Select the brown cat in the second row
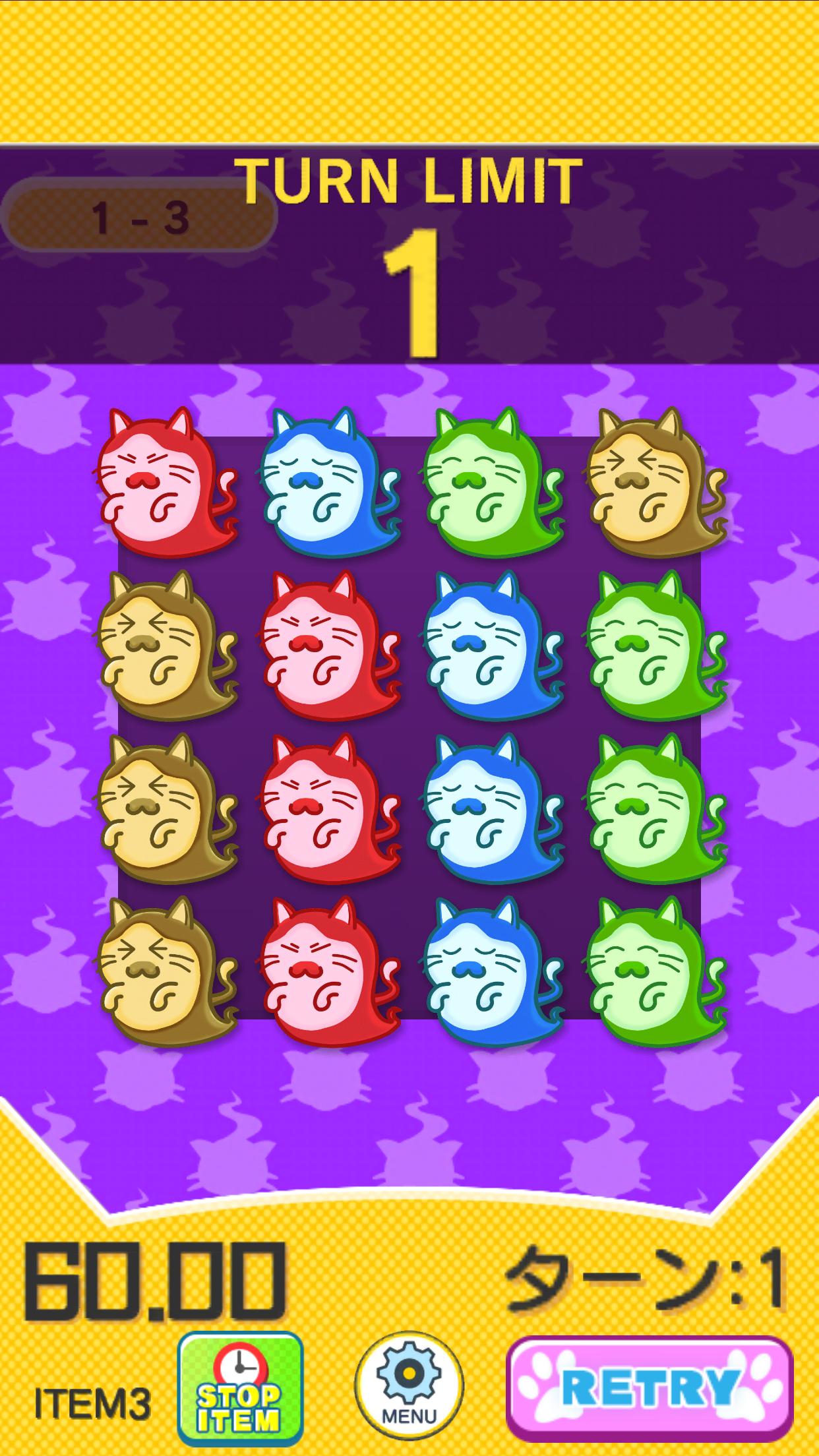This screenshot has height=1456, width=819. (167, 646)
